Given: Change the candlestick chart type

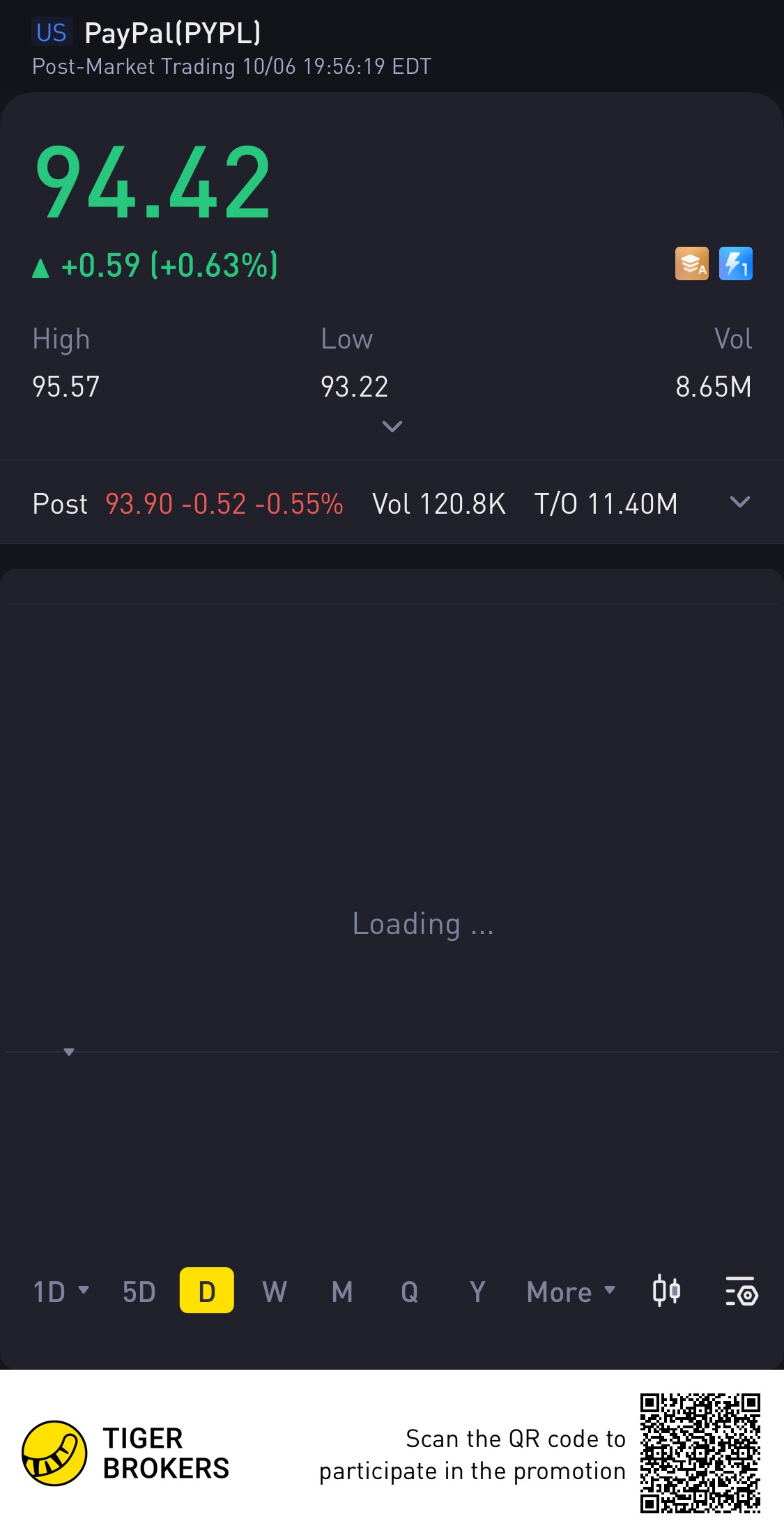Looking at the screenshot, I should coord(666,1291).
